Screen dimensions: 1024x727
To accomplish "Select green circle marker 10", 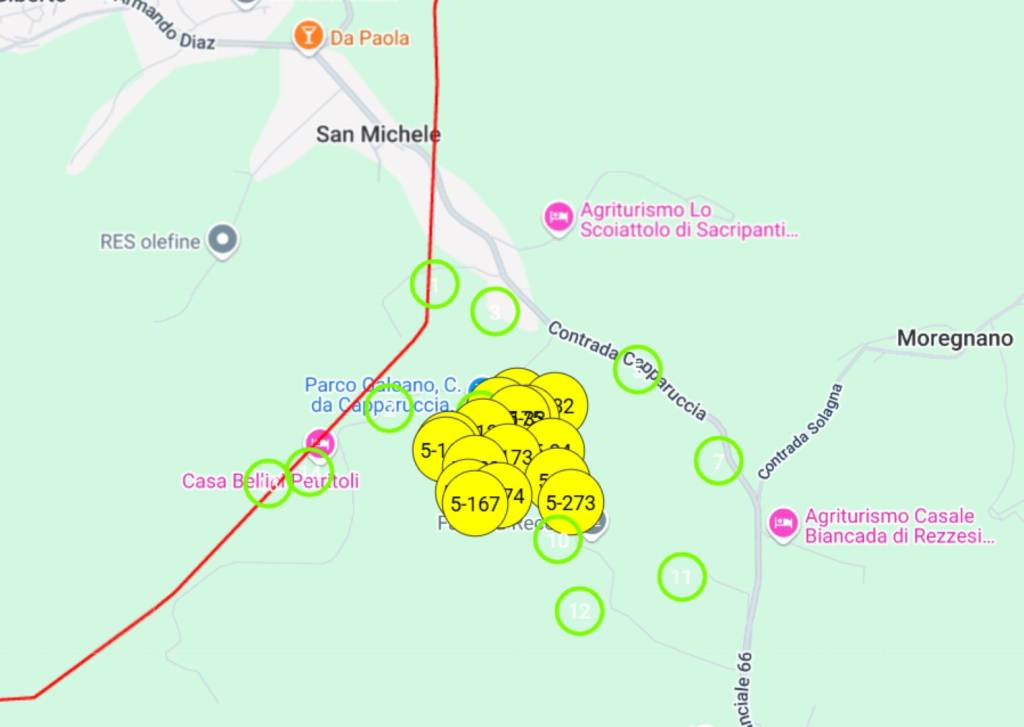I will pos(558,540).
